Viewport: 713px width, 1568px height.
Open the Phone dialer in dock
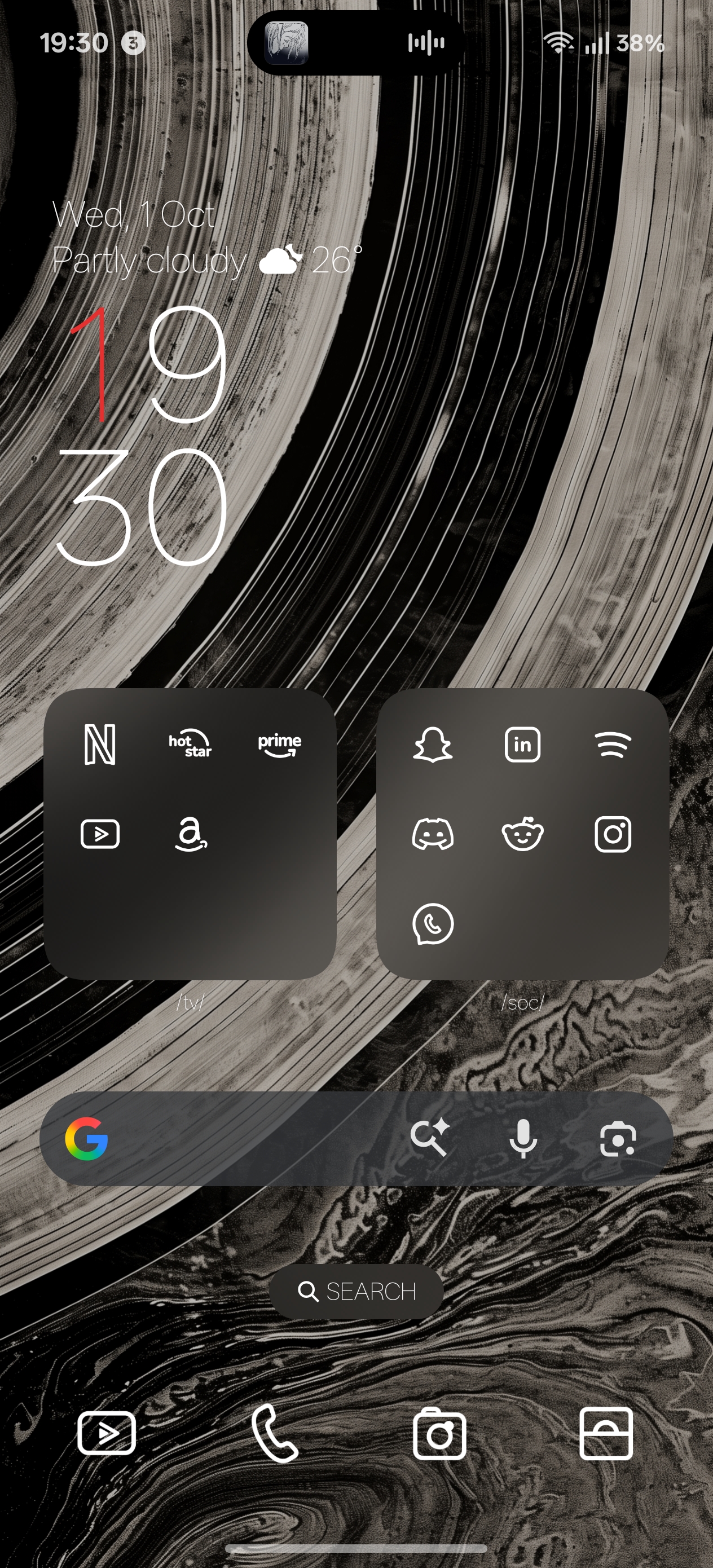click(x=275, y=1433)
